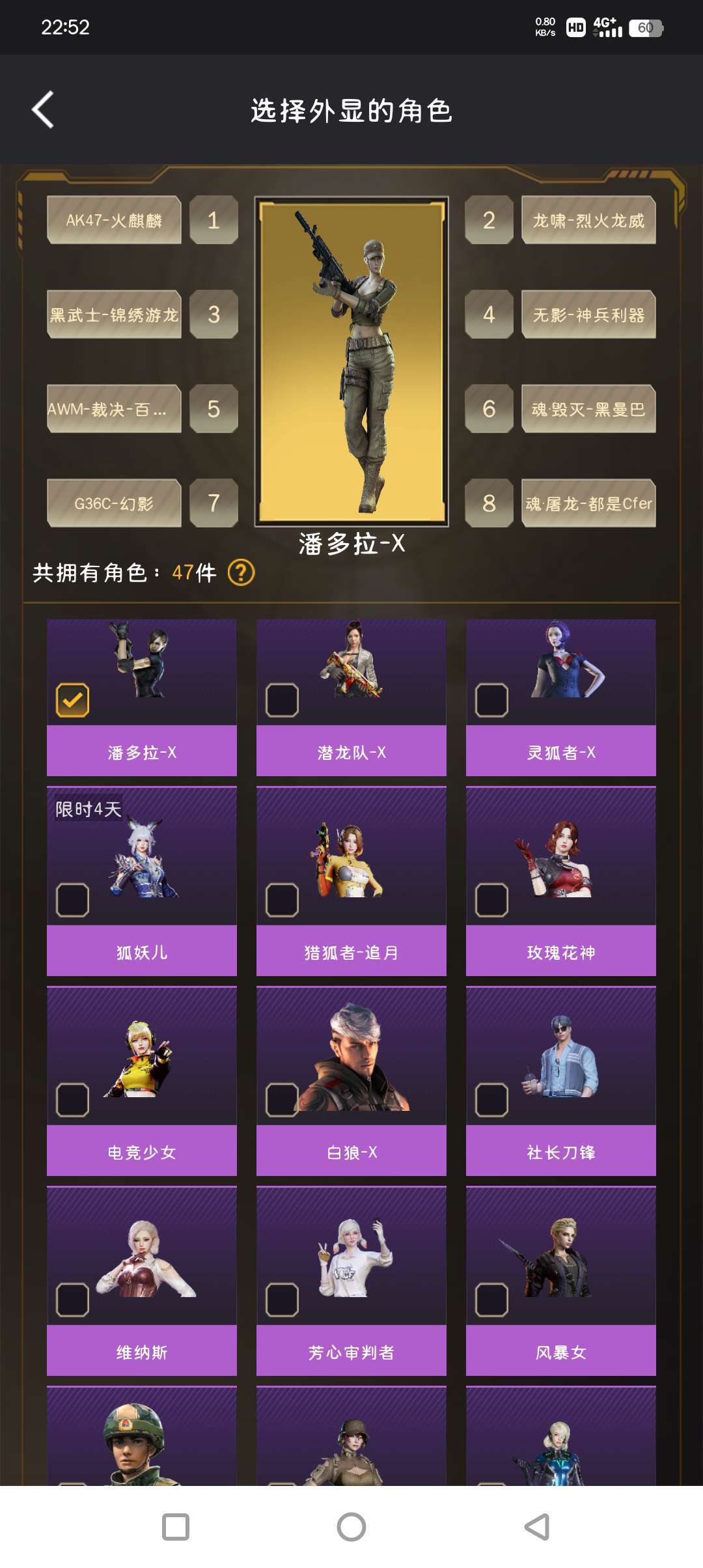Viewport: 703px width, 1568px height.
Task: Check the 潜龙队-X character box
Action: (282, 700)
